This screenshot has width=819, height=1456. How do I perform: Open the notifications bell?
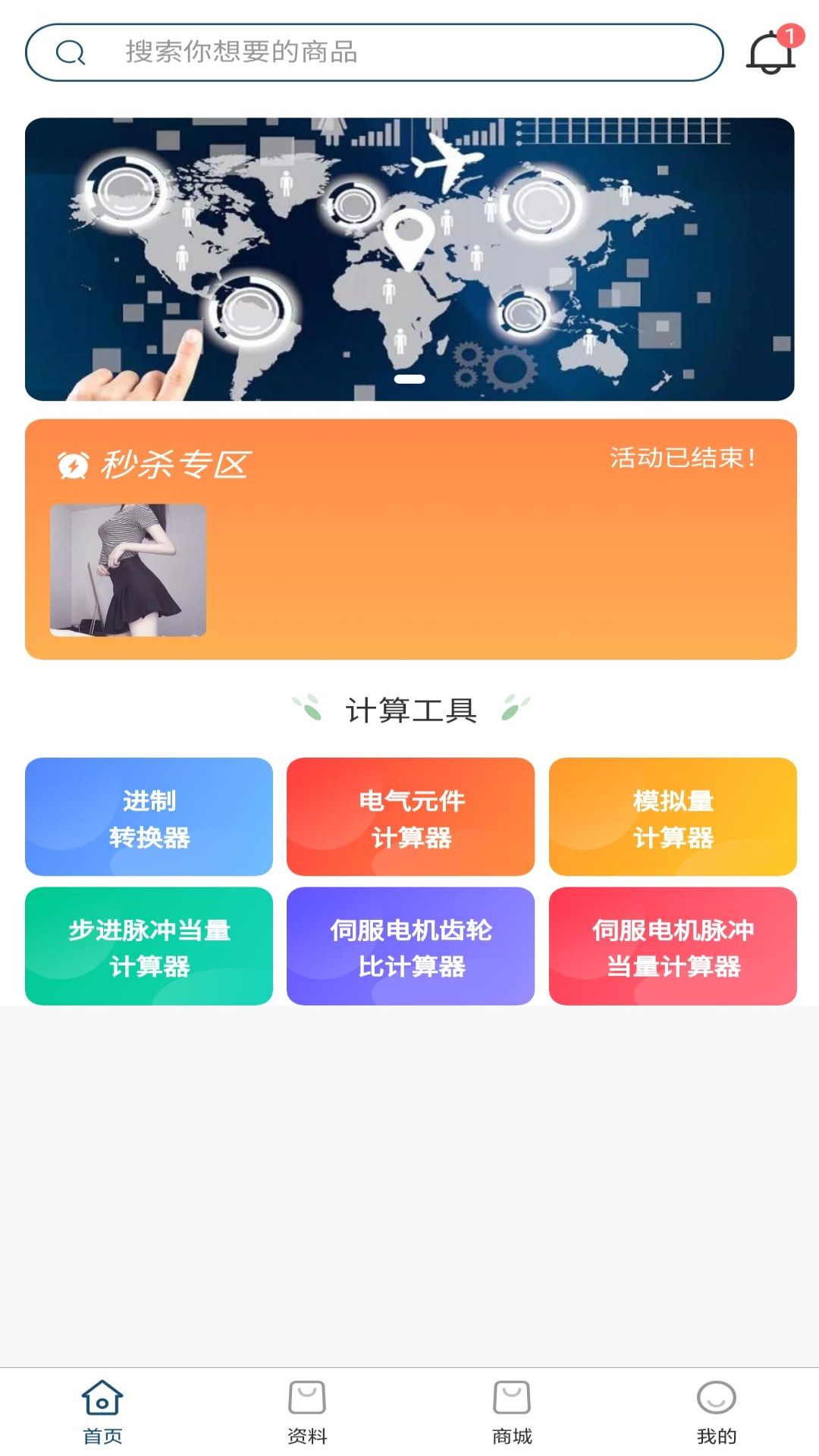point(770,52)
